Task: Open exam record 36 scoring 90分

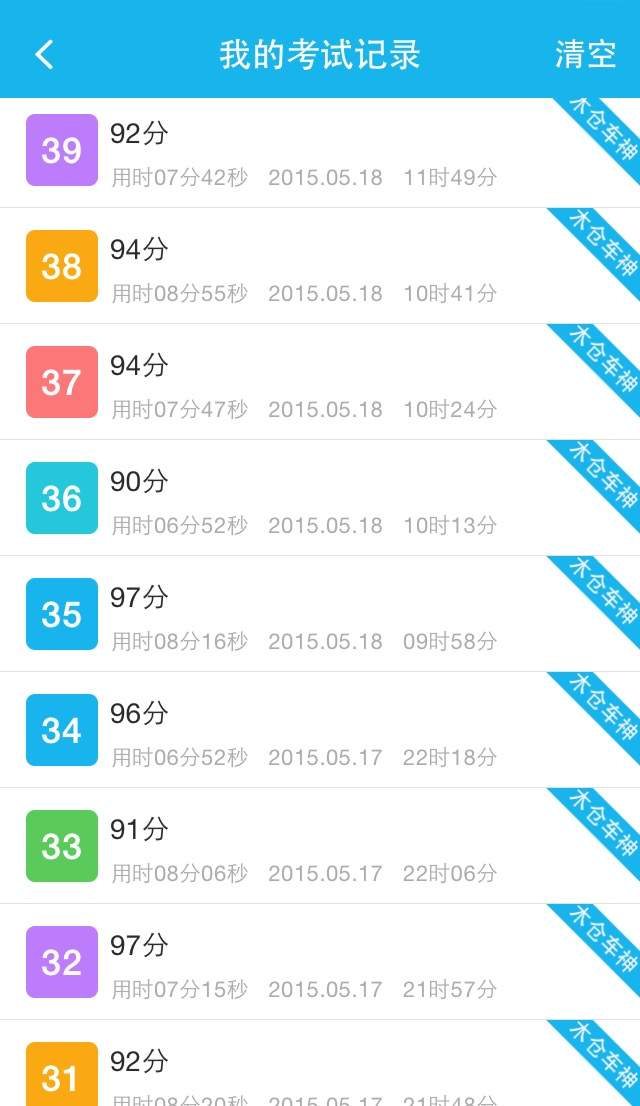Action: pos(320,498)
